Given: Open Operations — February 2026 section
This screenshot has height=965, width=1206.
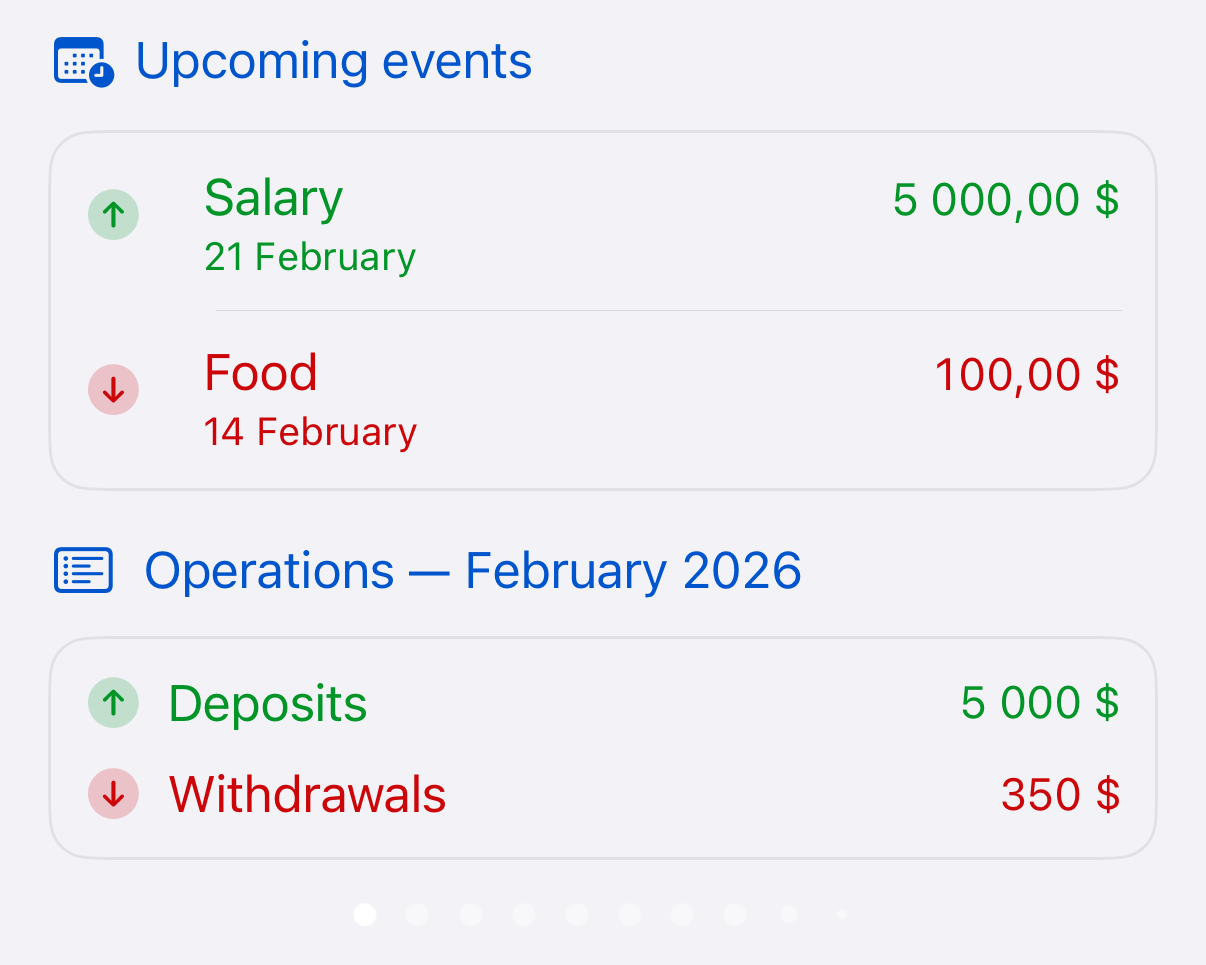Looking at the screenshot, I should (472, 571).
